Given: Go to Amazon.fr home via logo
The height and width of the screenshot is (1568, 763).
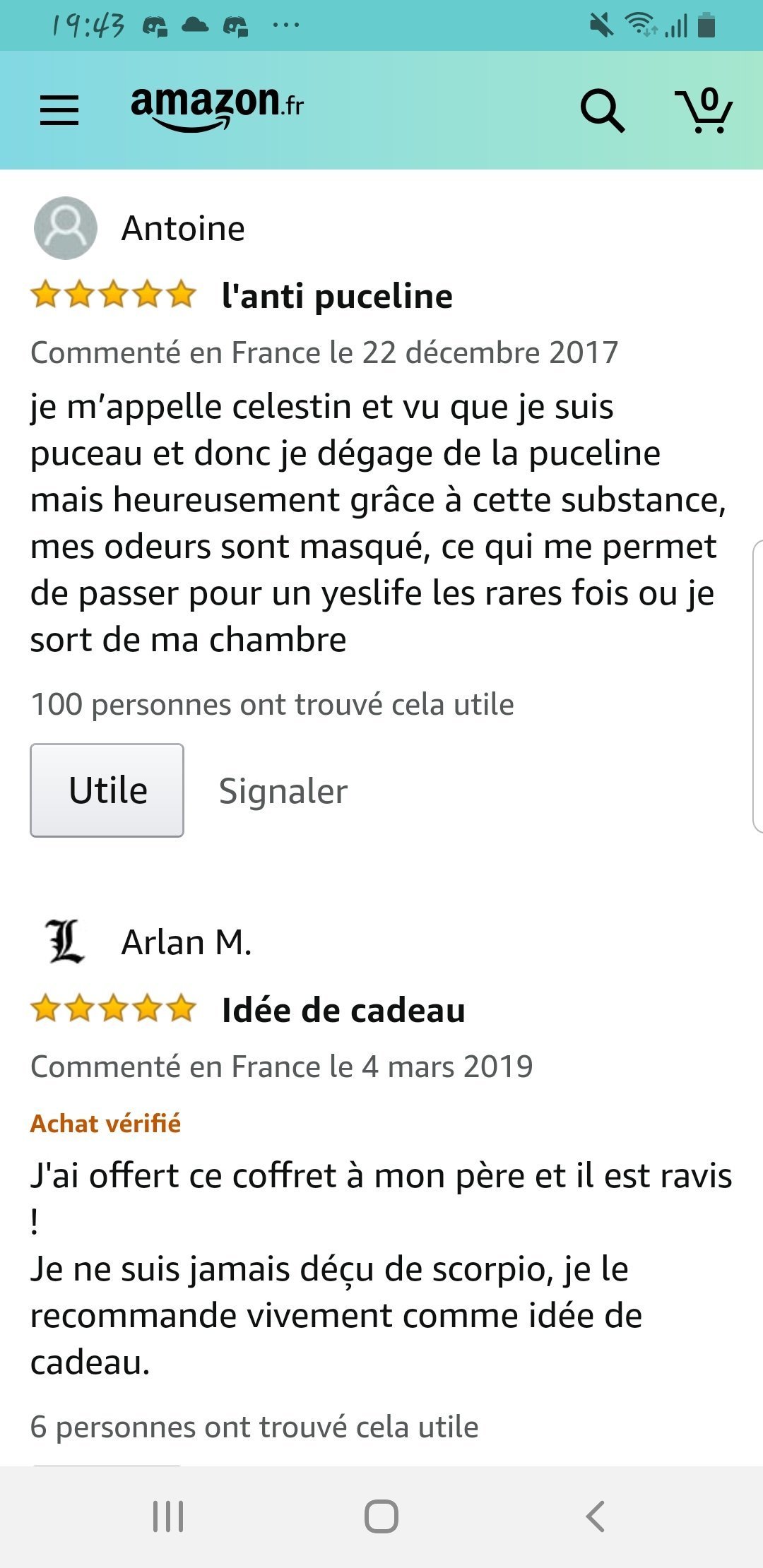Looking at the screenshot, I should pyautogui.click(x=217, y=107).
